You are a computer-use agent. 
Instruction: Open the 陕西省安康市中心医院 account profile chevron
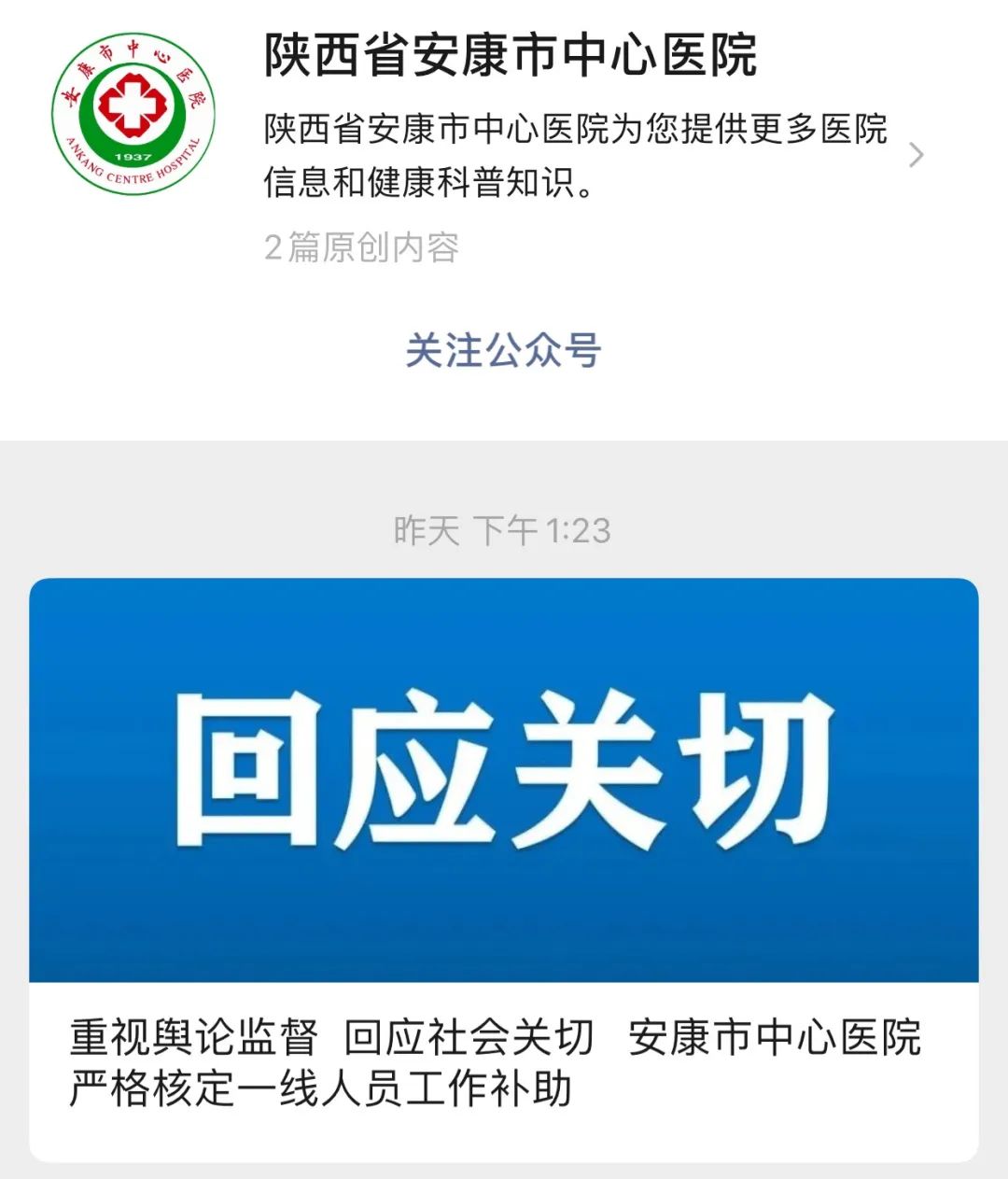pos(916,155)
